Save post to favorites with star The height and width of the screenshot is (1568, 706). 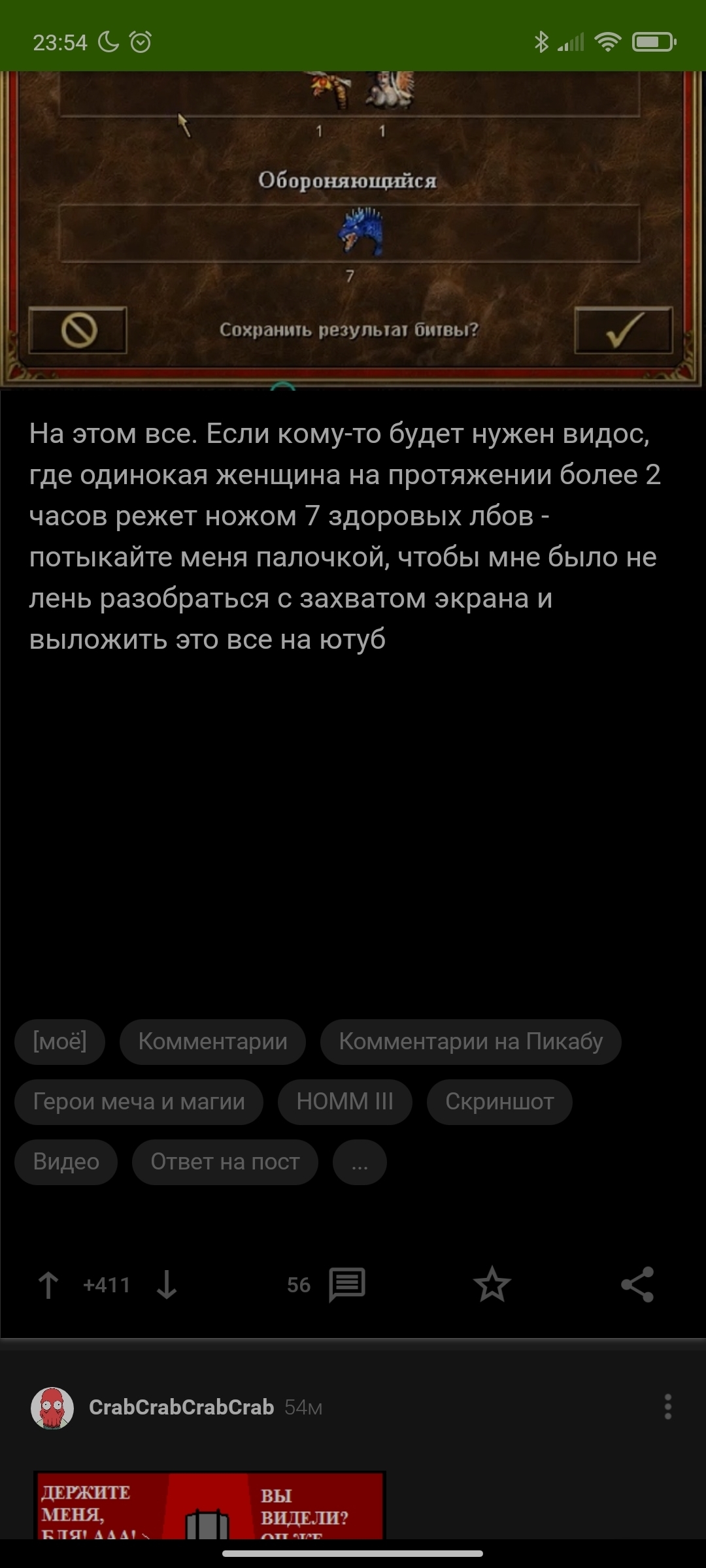click(x=492, y=1285)
